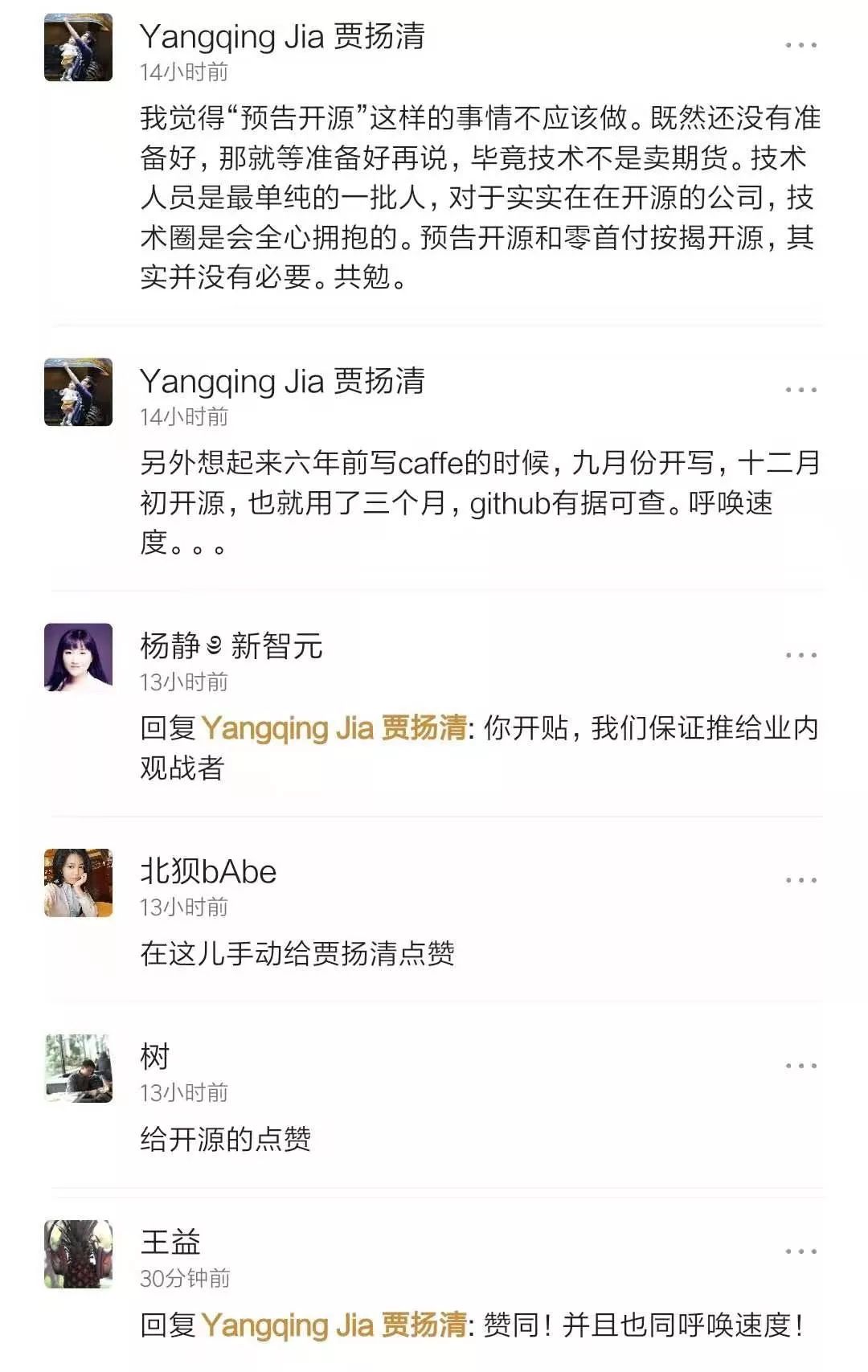Open the overflow menu on the caffe comment
Screen dimensions: 868x1372
click(x=800, y=390)
